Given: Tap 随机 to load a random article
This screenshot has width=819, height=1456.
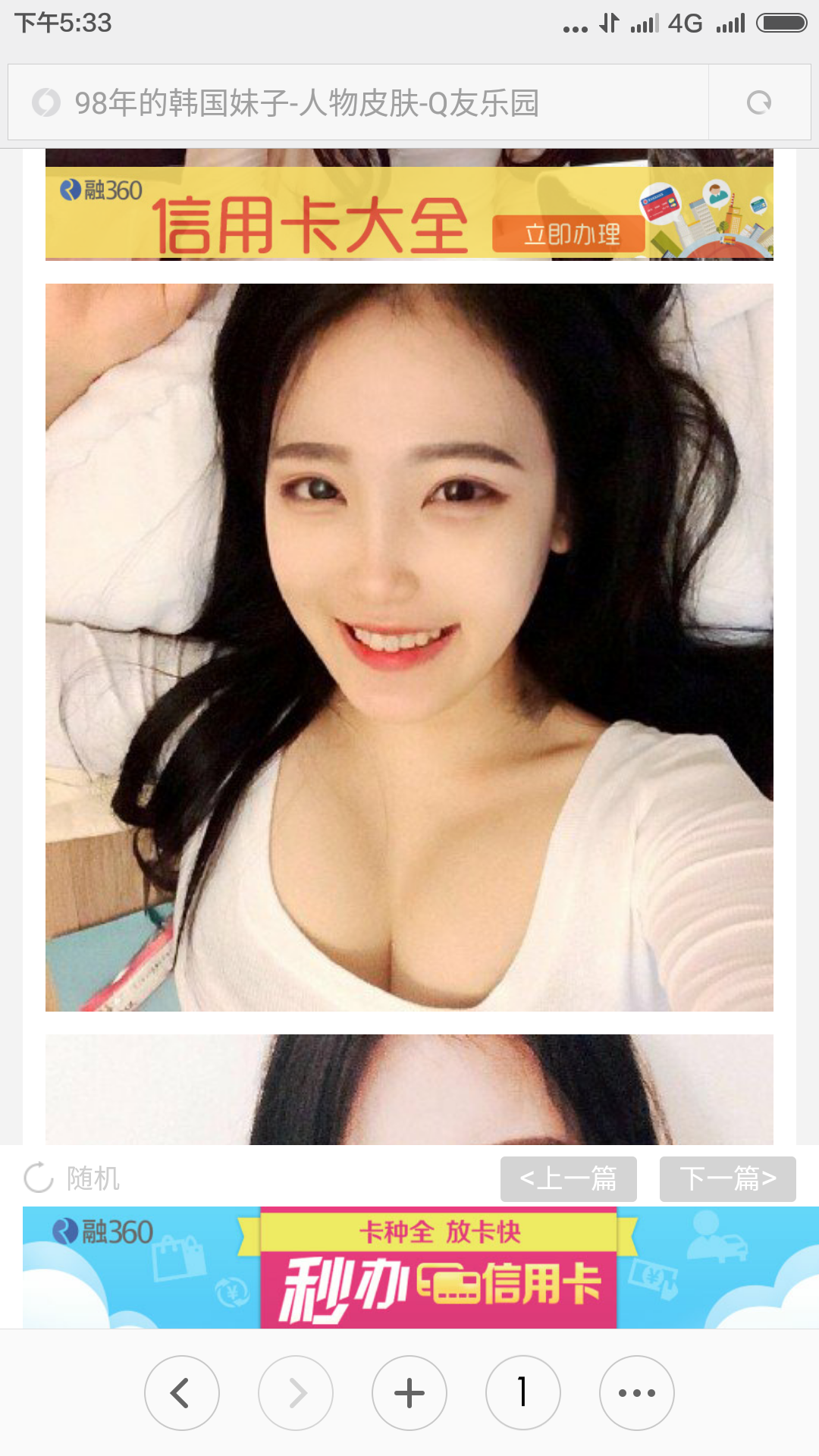Looking at the screenshot, I should pos(73,1178).
